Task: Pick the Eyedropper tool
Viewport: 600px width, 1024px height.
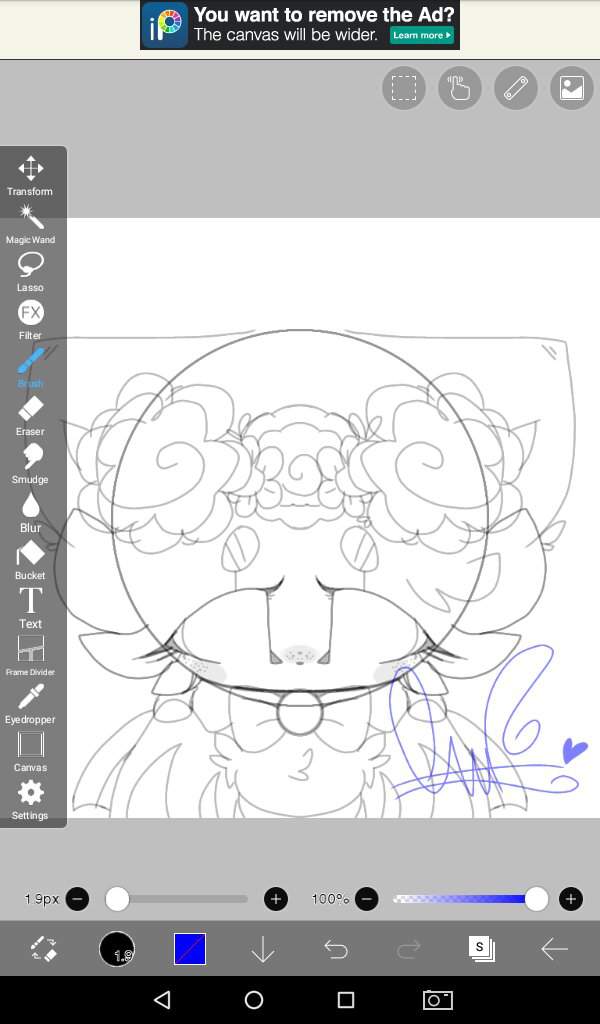Action: point(30,702)
